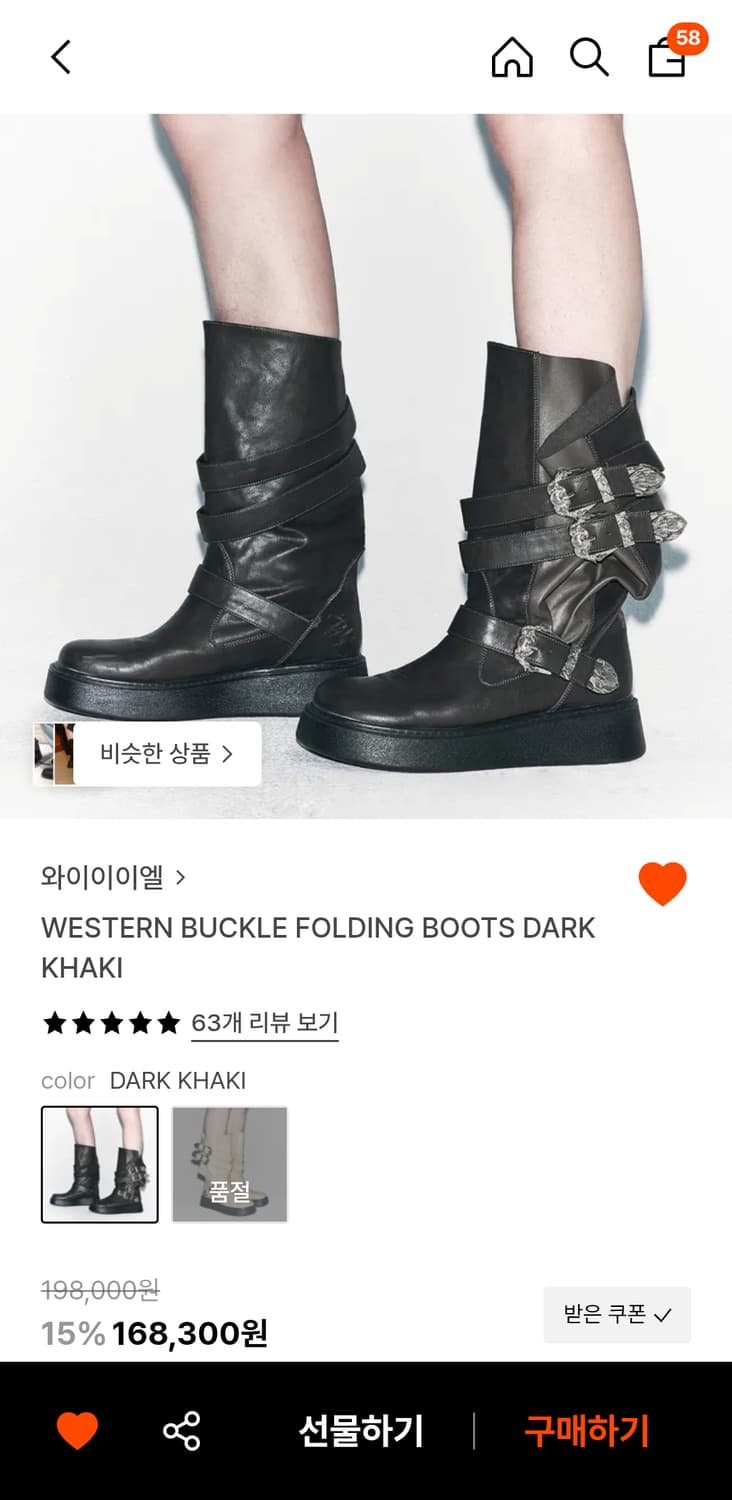Toggle product like with the bottom heart

(77, 1432)
